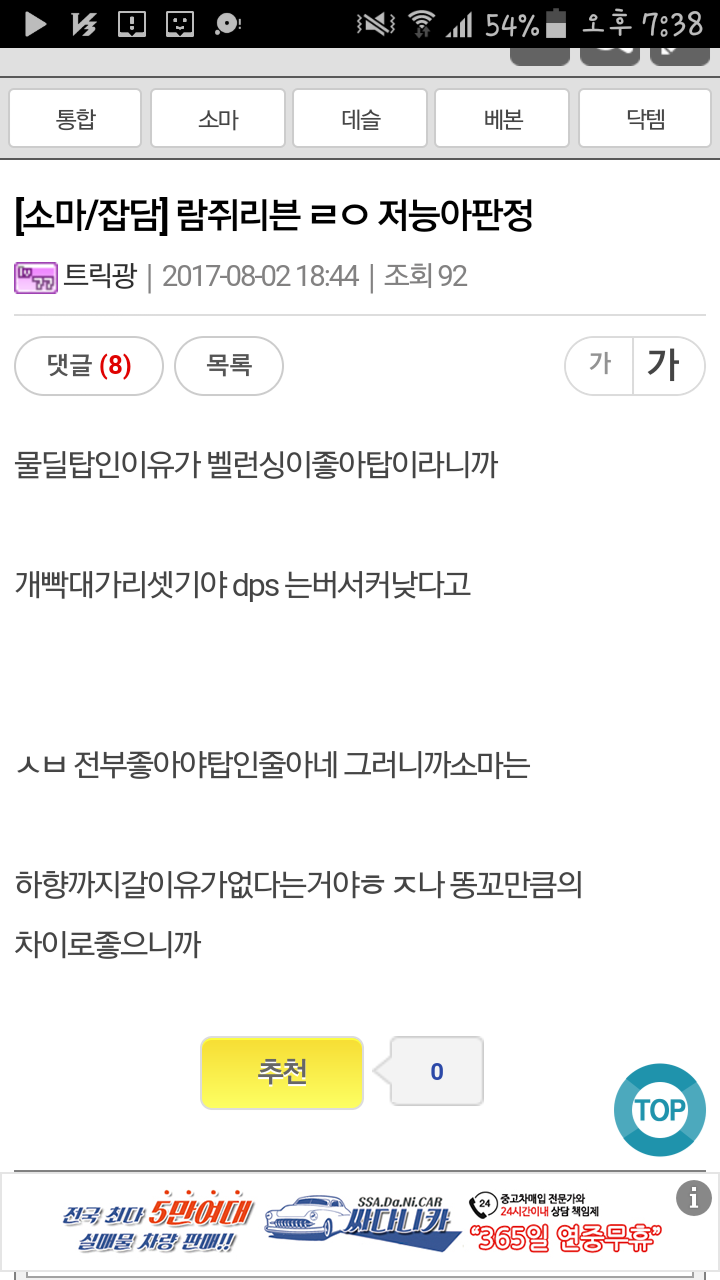
Task: Go to the 베본 tab
Action: coord(502,119)
